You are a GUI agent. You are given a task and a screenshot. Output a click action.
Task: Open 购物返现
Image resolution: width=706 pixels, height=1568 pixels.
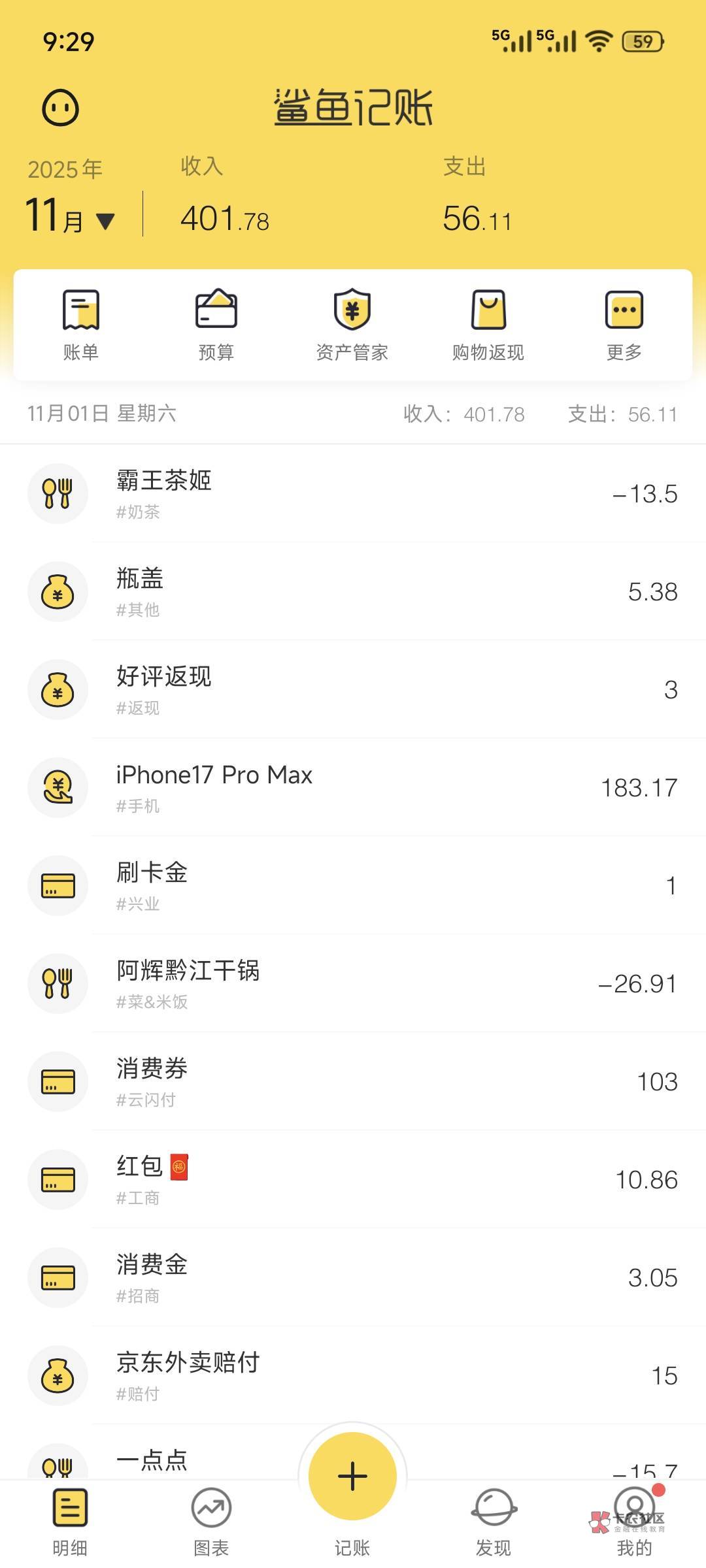pyautogui.click(x=488, y=325)
